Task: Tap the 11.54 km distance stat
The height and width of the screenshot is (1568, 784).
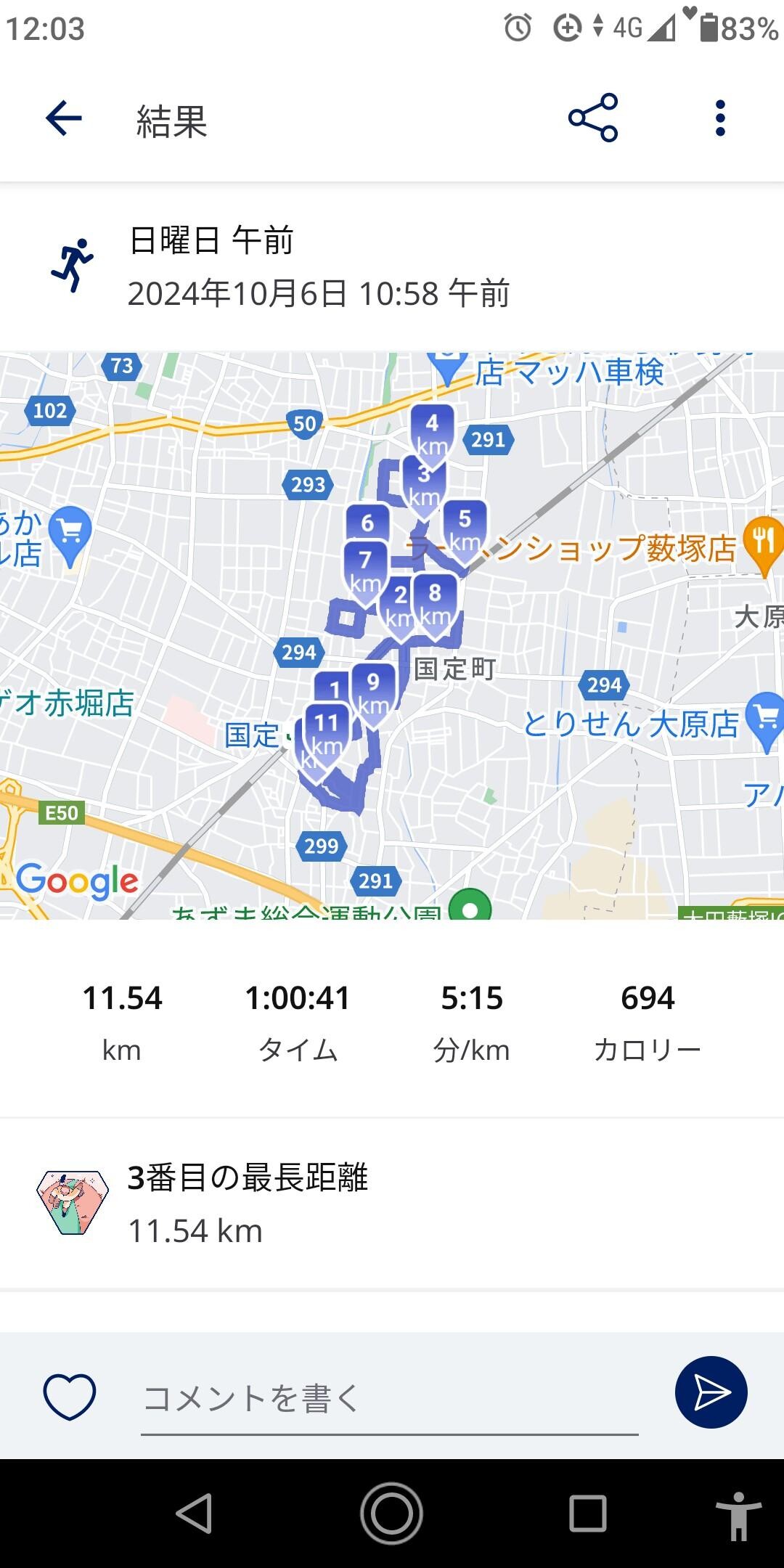Action: click(x=121, y=1016)
